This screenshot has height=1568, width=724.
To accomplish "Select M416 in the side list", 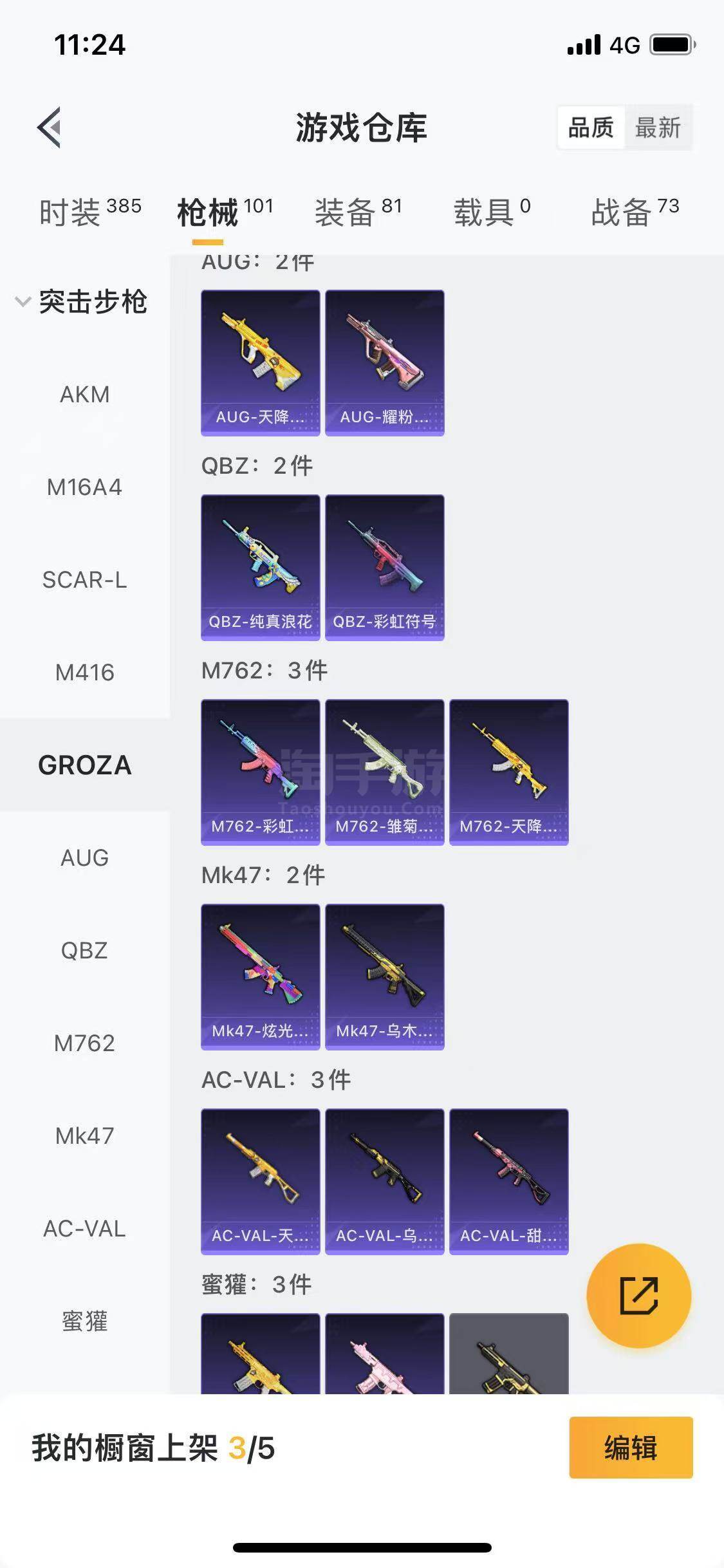I will [x=85, y=673].
